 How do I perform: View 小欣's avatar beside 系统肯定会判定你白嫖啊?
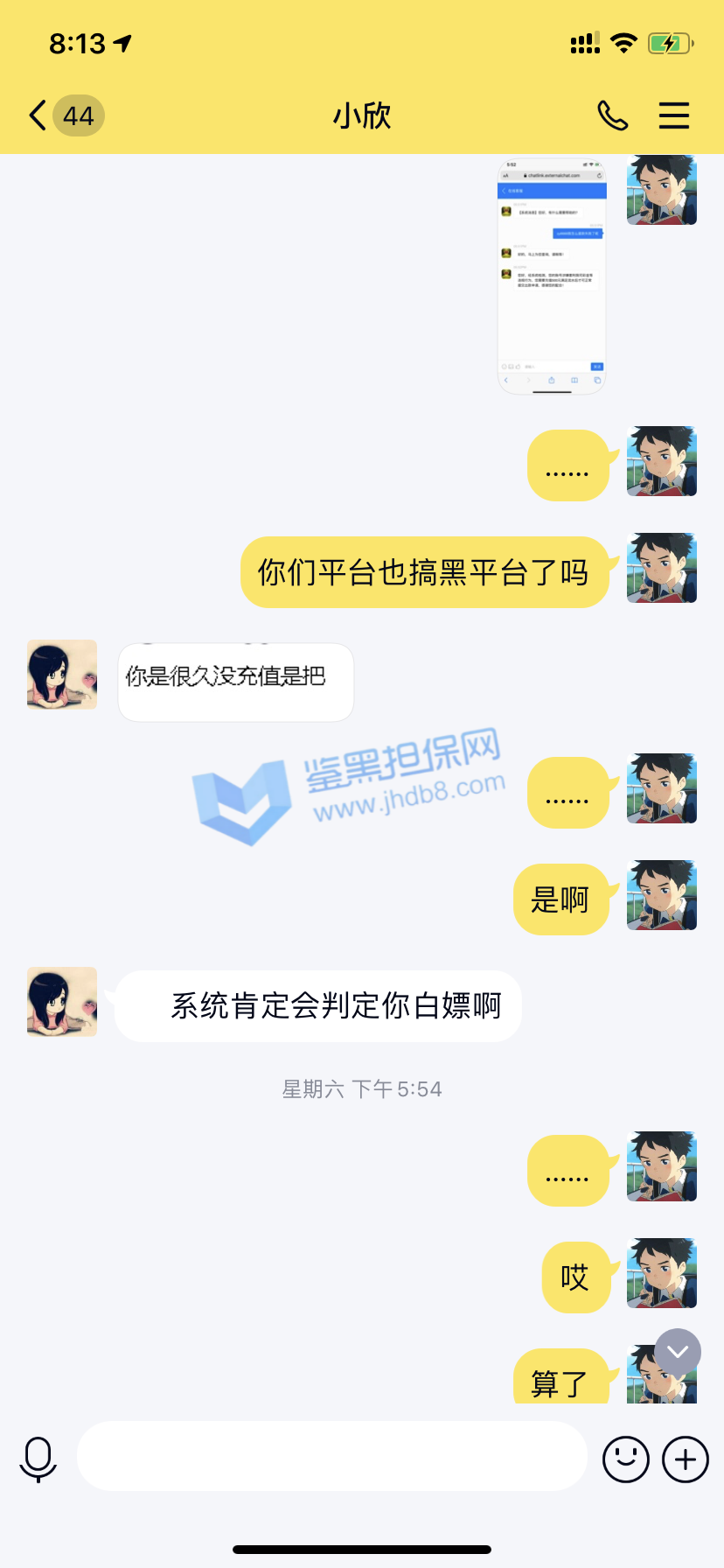(62, 1002)
